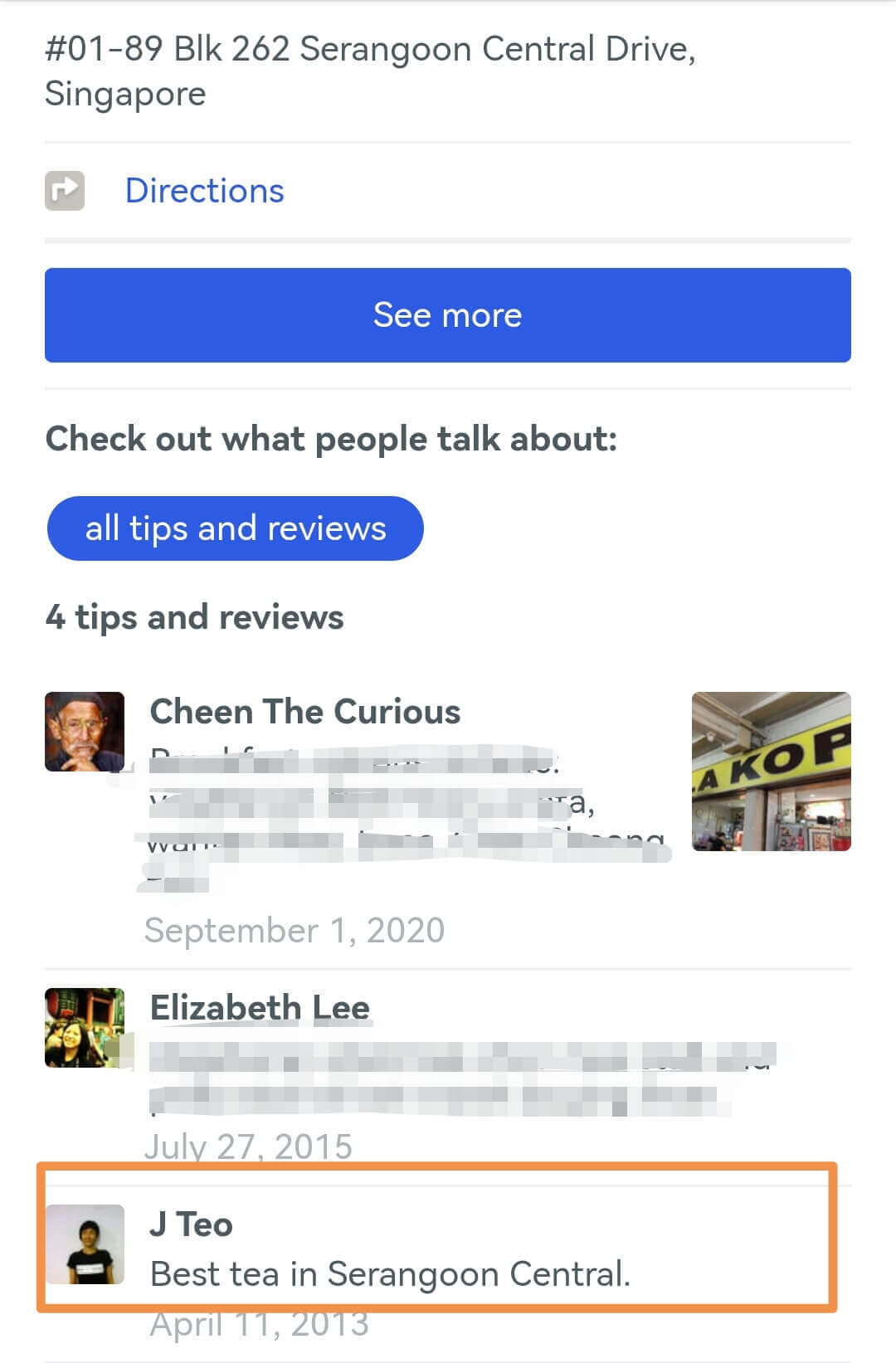This screenshot has width=896, height=1363.
Task: Open J Teo's profile
Action: pos(191,1224)
